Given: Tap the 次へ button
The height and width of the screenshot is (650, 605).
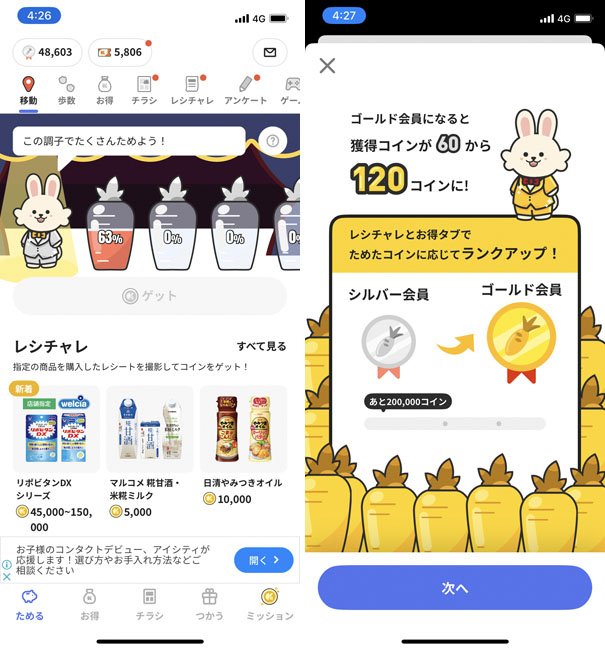Looking at the screenshot, I should tap(455, 588).
